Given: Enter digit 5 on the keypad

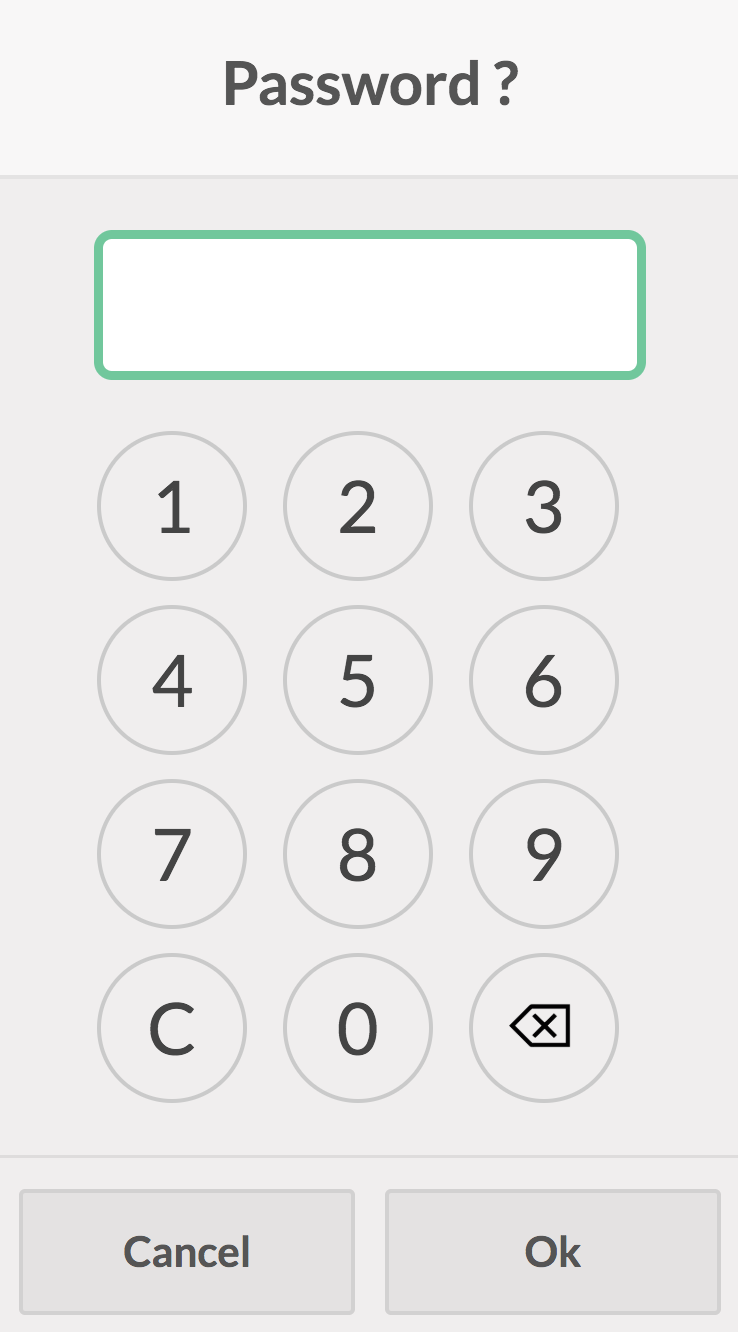Looking at the screenshot, I should (358, 680).
